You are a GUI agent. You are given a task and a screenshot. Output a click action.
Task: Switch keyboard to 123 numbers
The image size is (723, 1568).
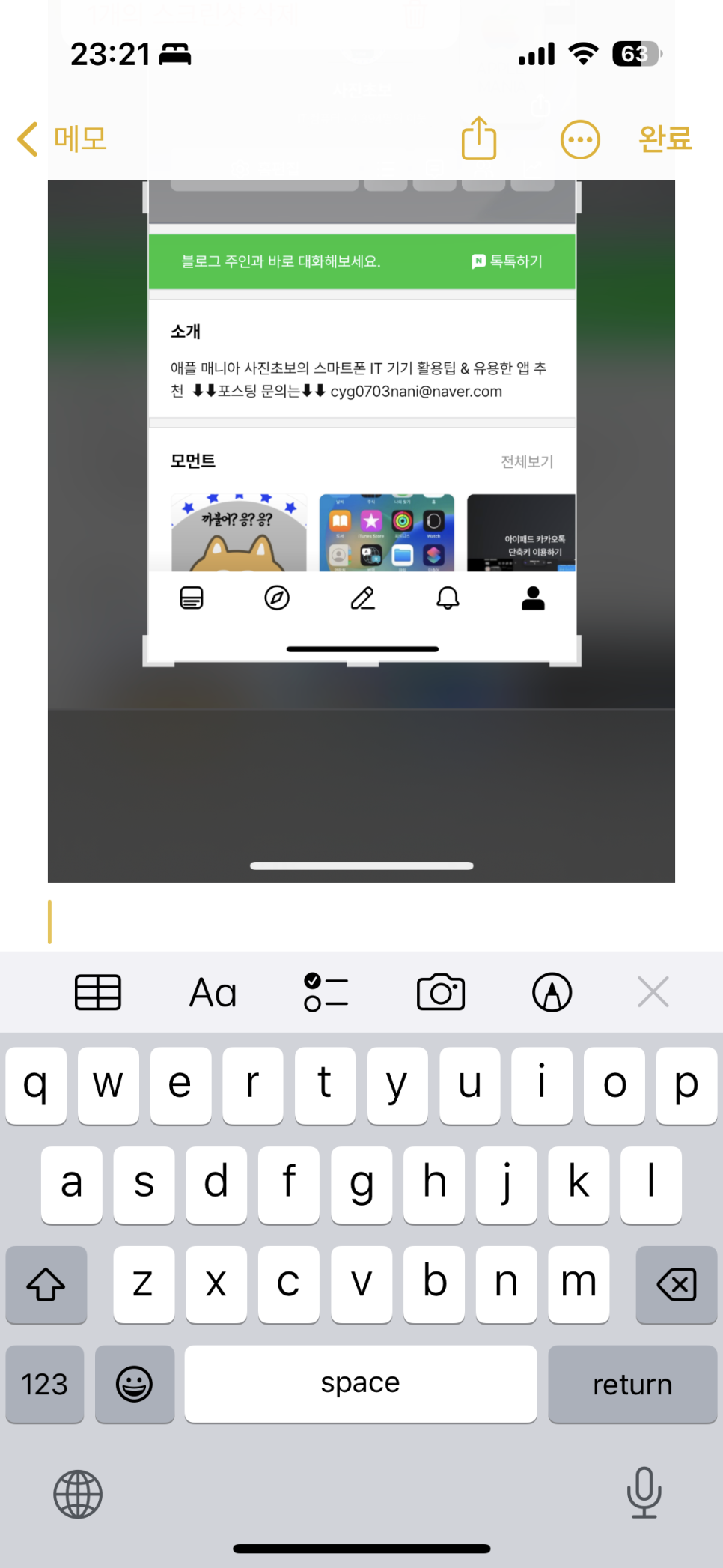(x=45, y=1384)
